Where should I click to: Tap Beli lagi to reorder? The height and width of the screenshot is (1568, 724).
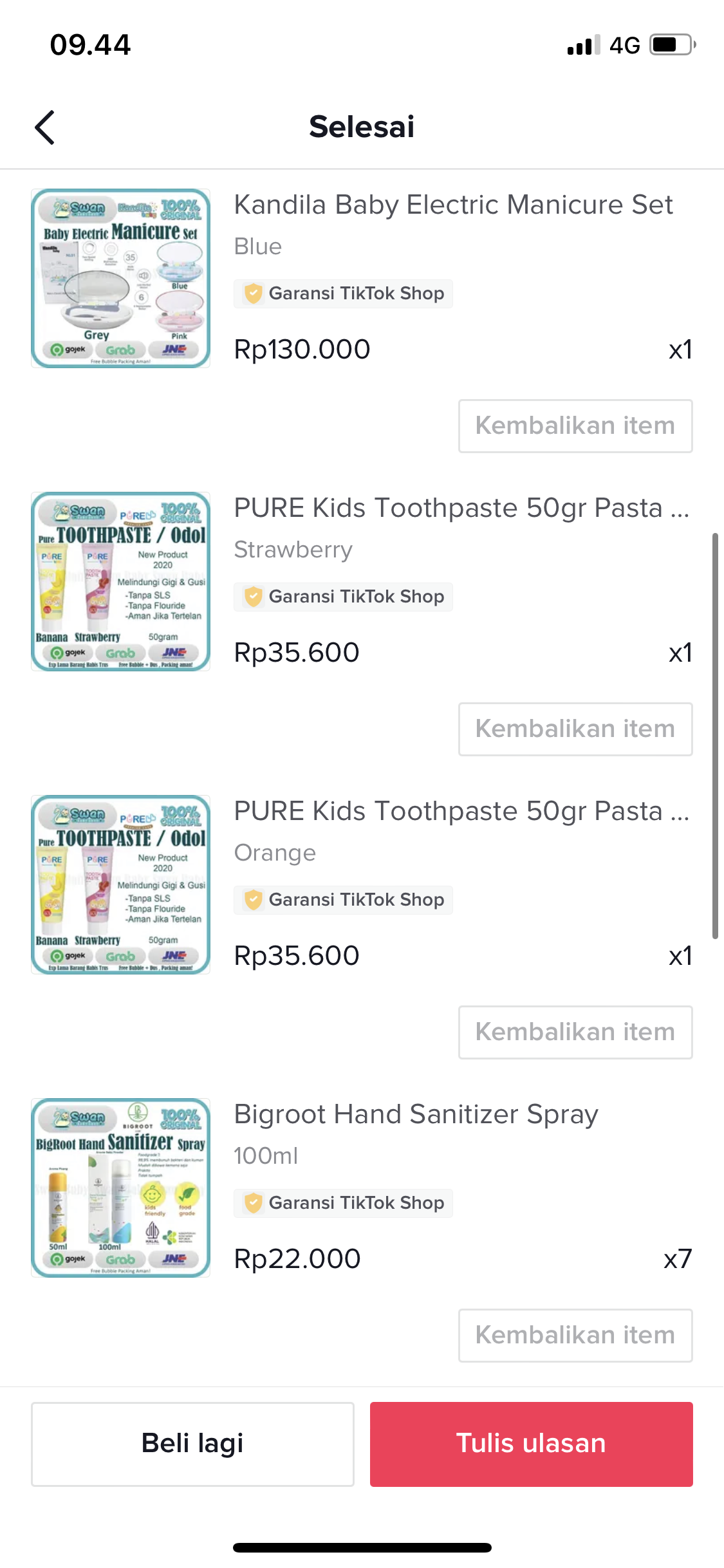[x=192, y=1444]
